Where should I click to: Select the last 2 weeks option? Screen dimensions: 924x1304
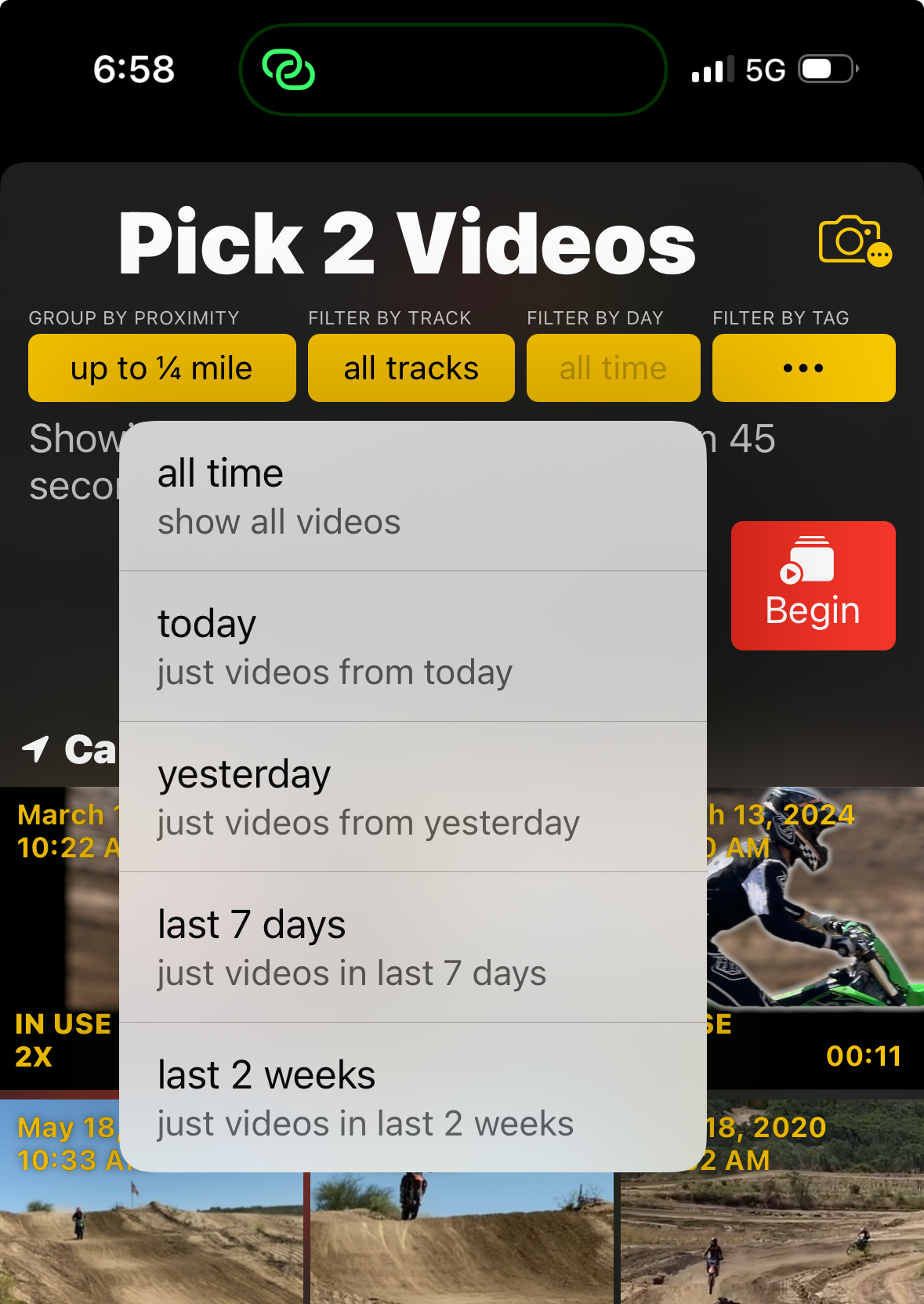(x=413, y=1097)
